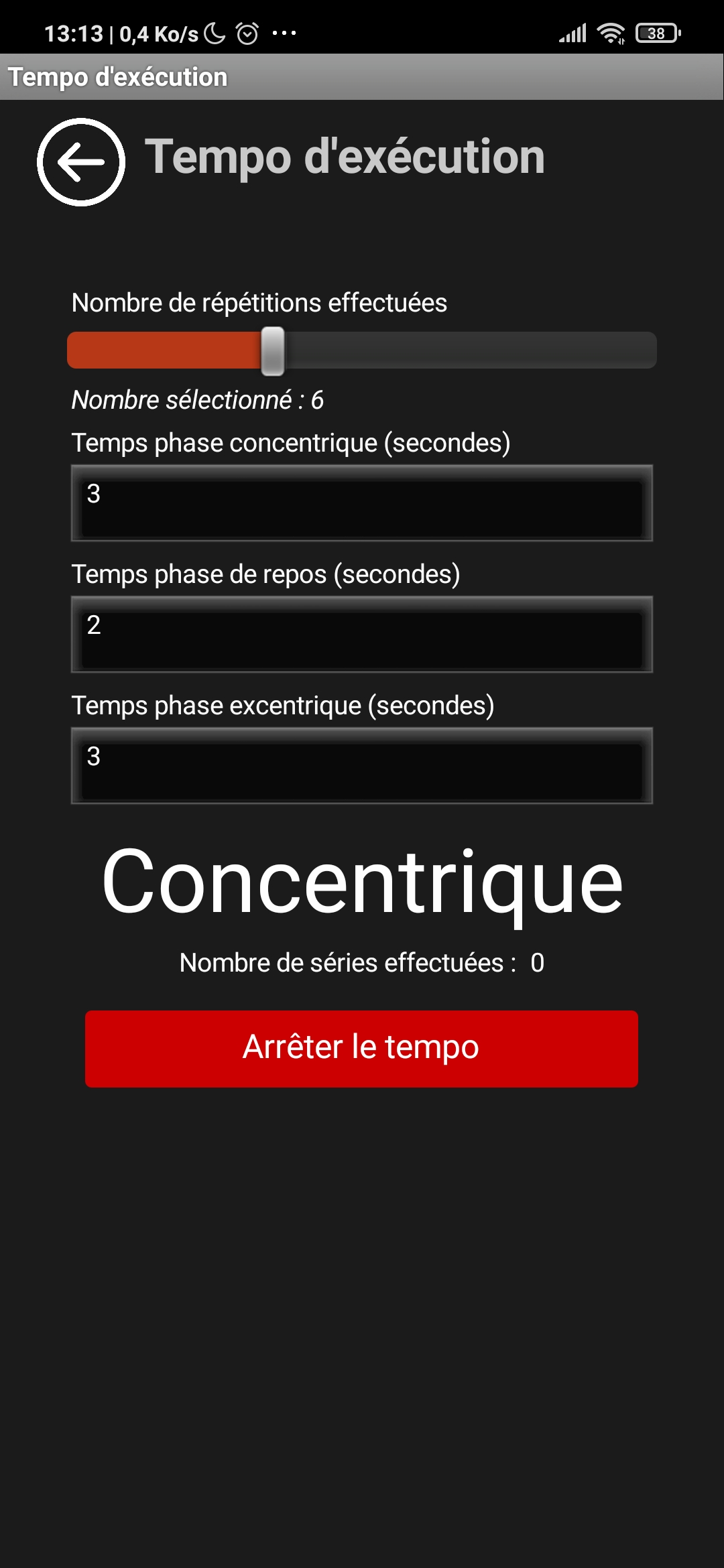Viewport: 724px width, 1568px height.
Task: Go back using the circled arrow
Action: [x=80, y=162]
